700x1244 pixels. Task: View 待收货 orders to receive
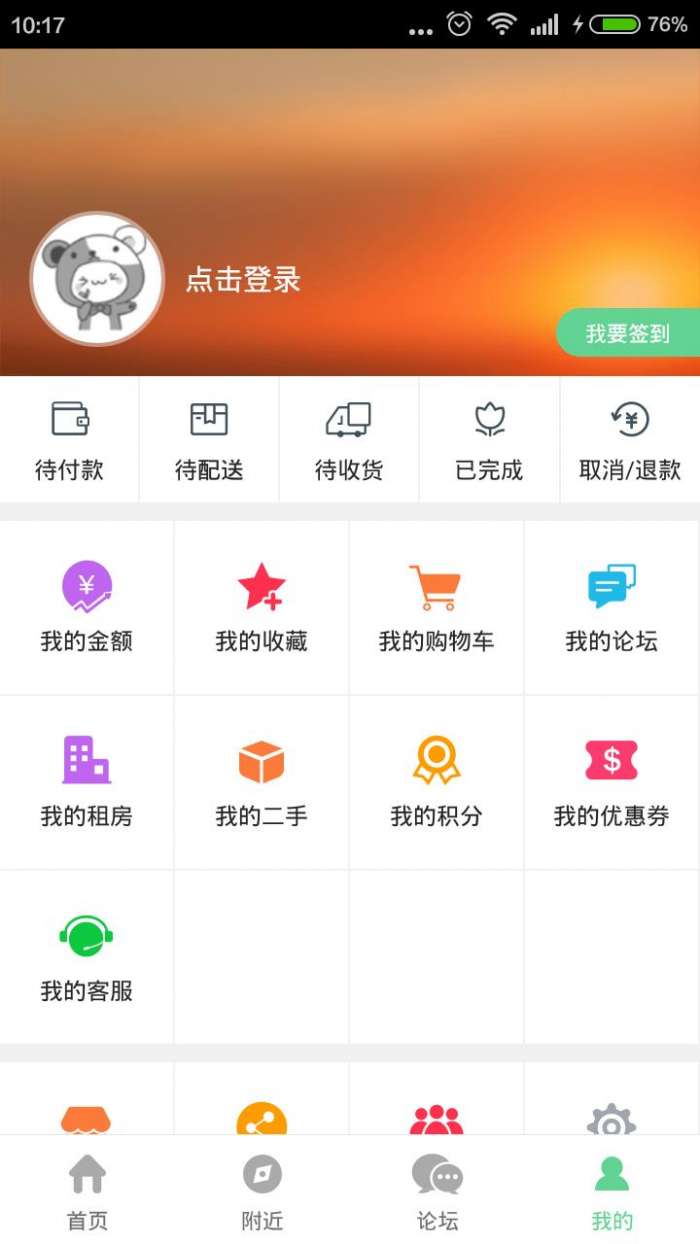pos(349,440)
